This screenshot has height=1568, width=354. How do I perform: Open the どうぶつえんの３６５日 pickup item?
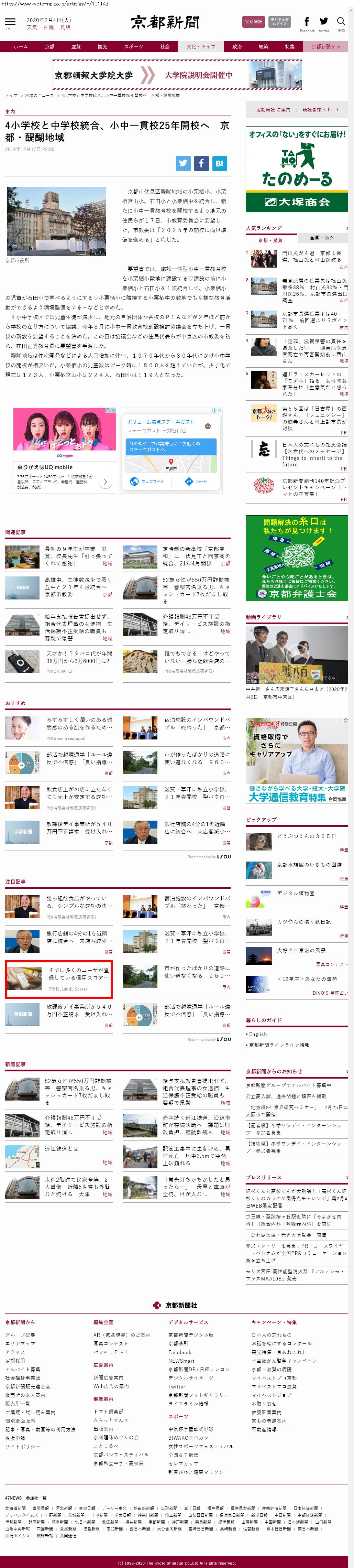(x=306, y=836)
